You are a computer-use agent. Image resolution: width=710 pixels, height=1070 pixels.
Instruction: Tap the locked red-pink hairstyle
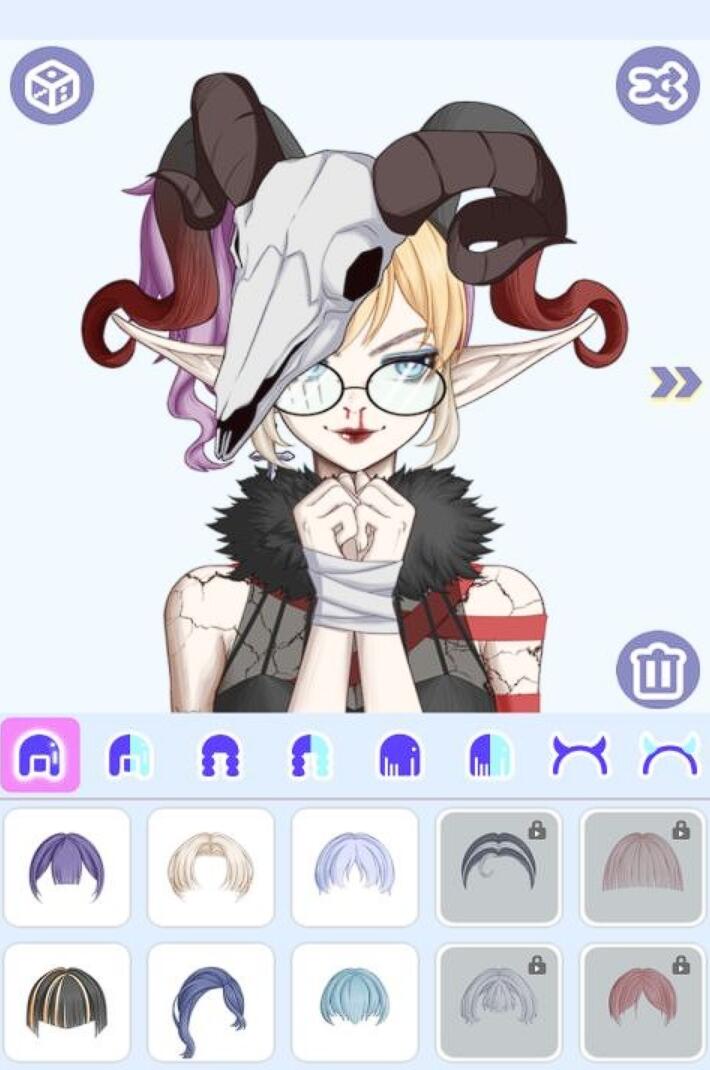(642, 1000)
